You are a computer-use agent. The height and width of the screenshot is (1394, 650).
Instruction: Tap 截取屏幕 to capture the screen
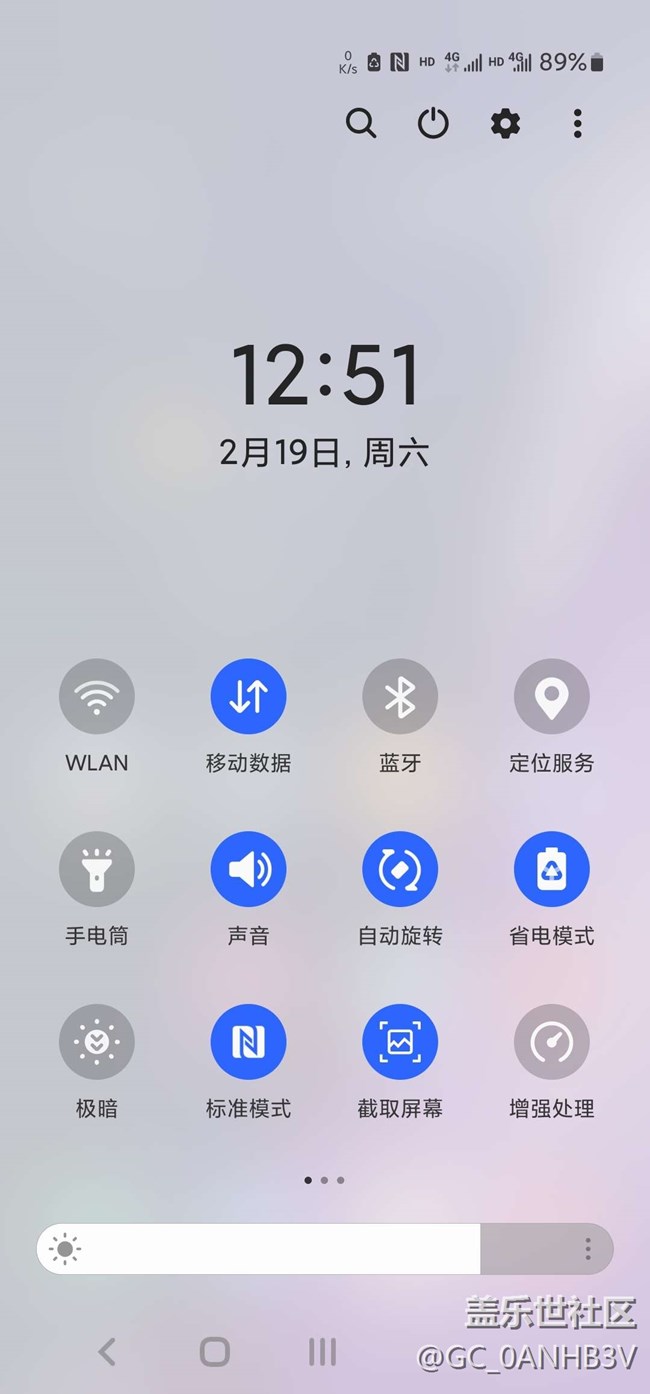[400, 1043]
